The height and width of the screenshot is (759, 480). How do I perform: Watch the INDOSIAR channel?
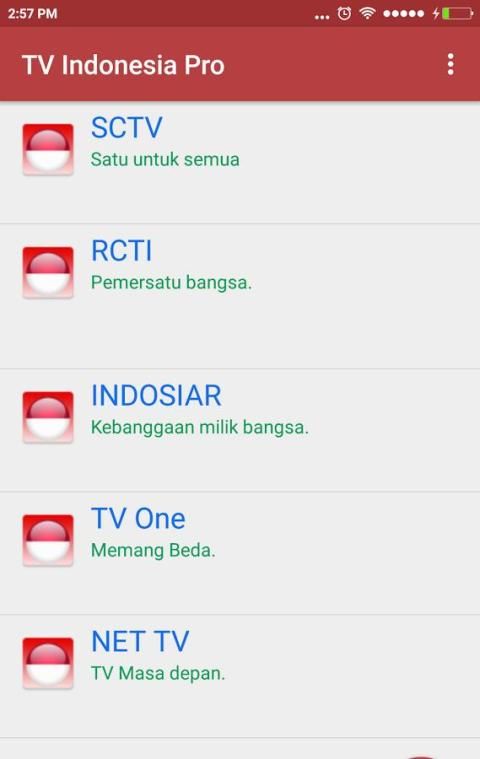coord(240,430)
